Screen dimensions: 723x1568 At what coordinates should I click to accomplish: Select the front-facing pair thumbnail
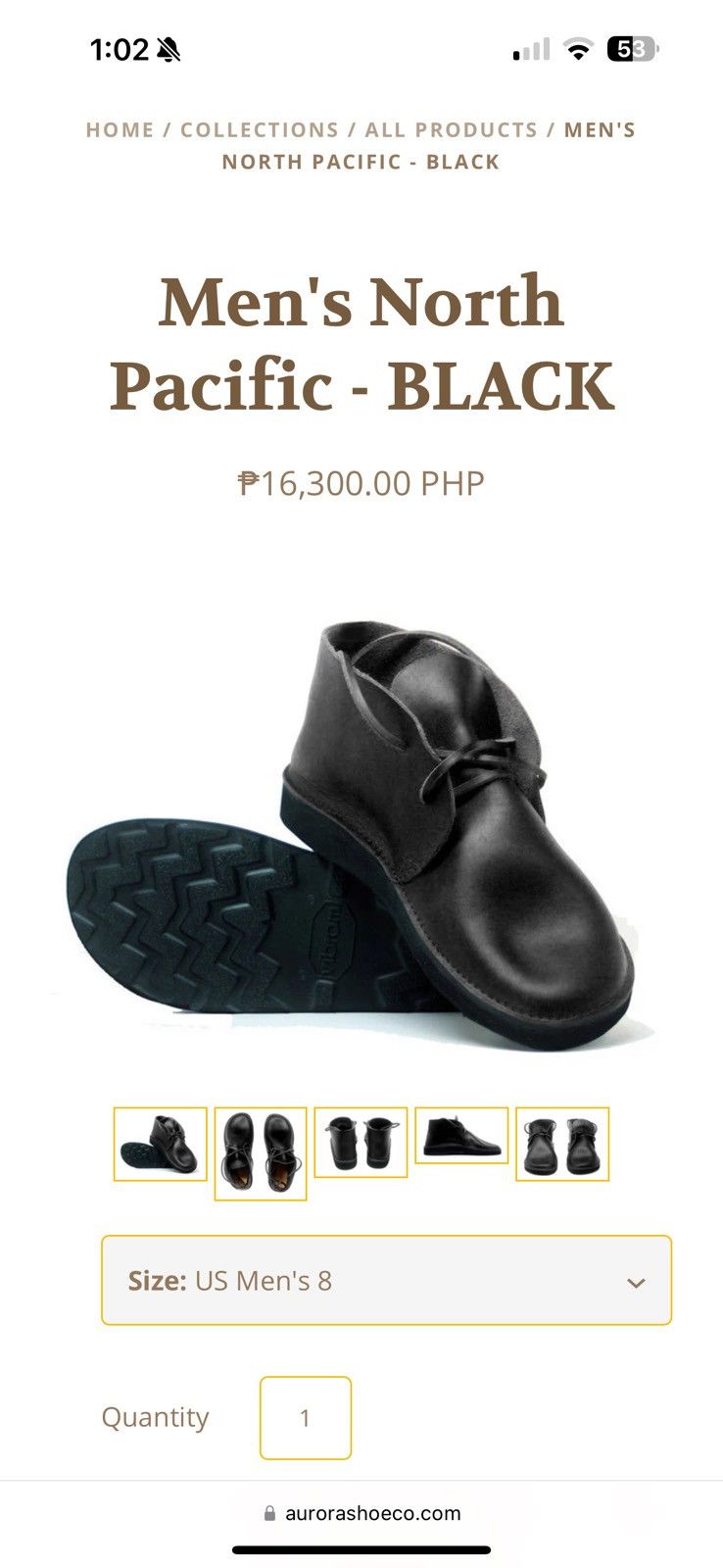(562, 1144)
